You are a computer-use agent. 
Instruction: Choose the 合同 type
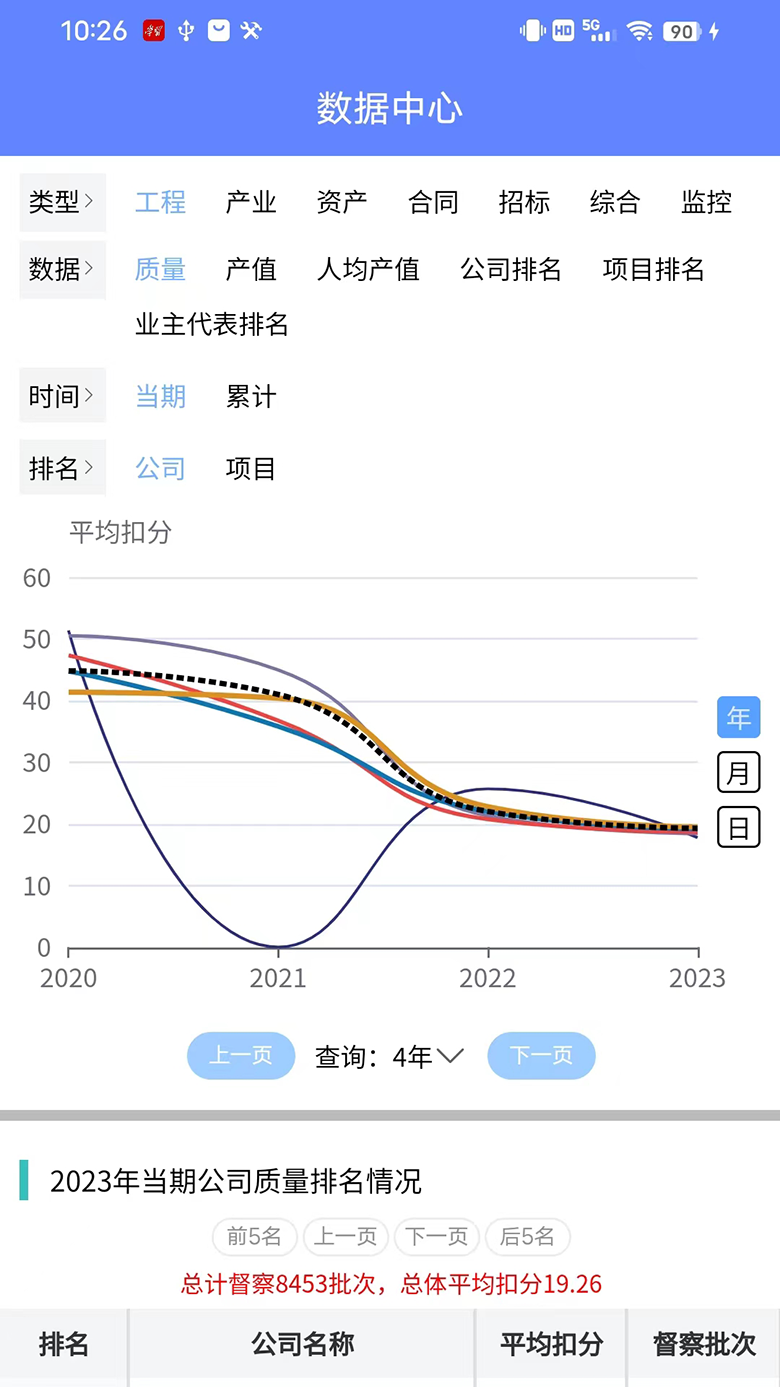click(433, 202)
